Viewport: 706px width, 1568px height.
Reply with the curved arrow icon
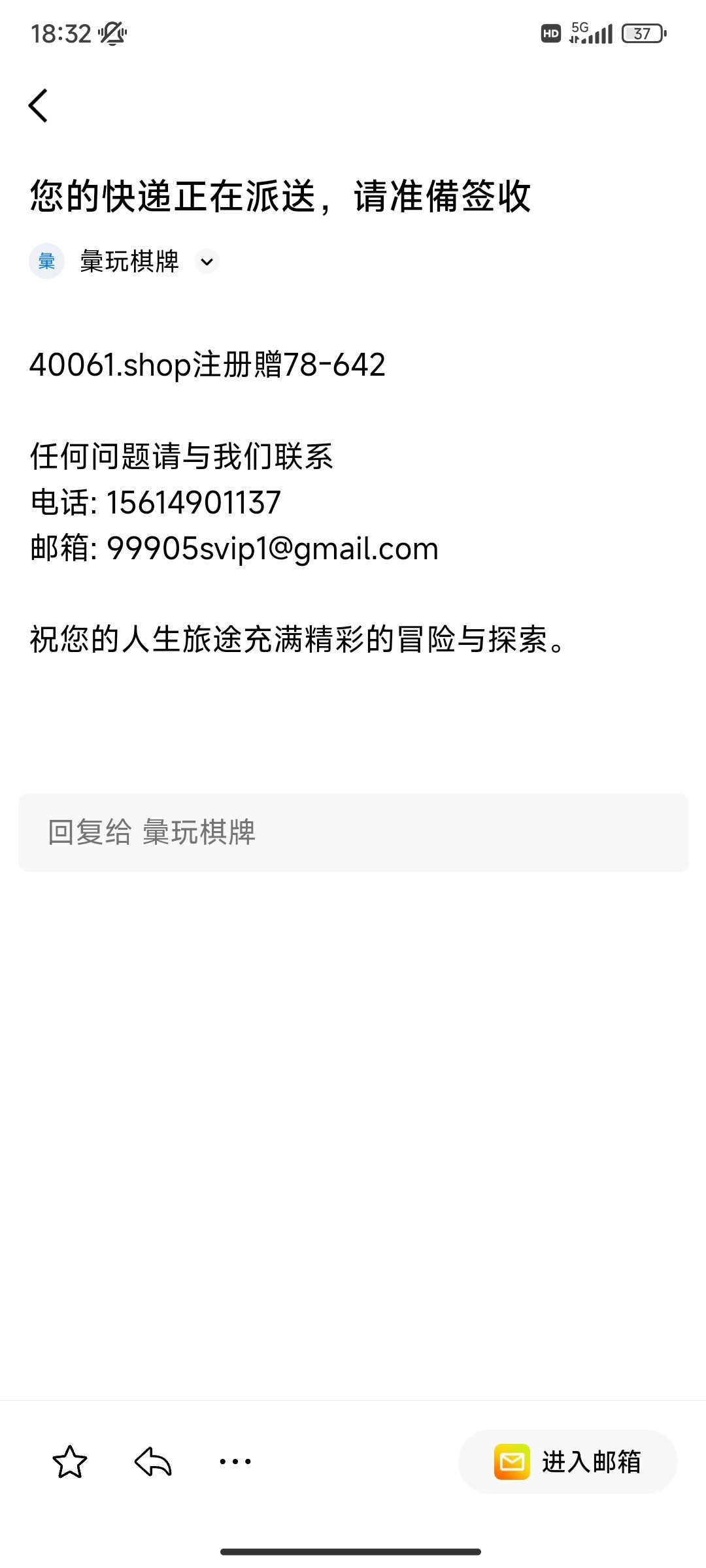pos(152,1462)
